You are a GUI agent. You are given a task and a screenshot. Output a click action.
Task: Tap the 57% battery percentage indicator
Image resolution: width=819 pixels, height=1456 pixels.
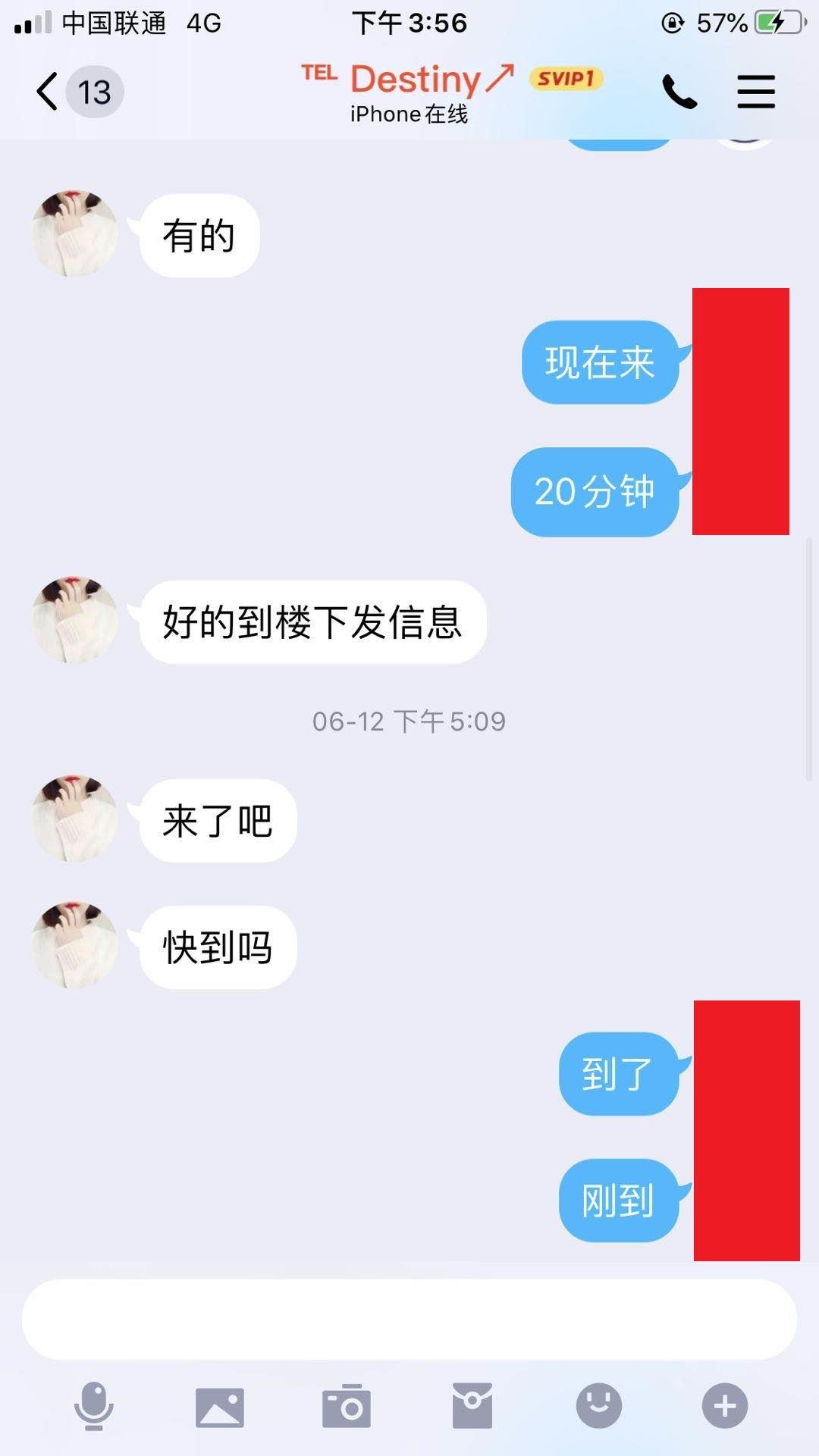(717, 23)
